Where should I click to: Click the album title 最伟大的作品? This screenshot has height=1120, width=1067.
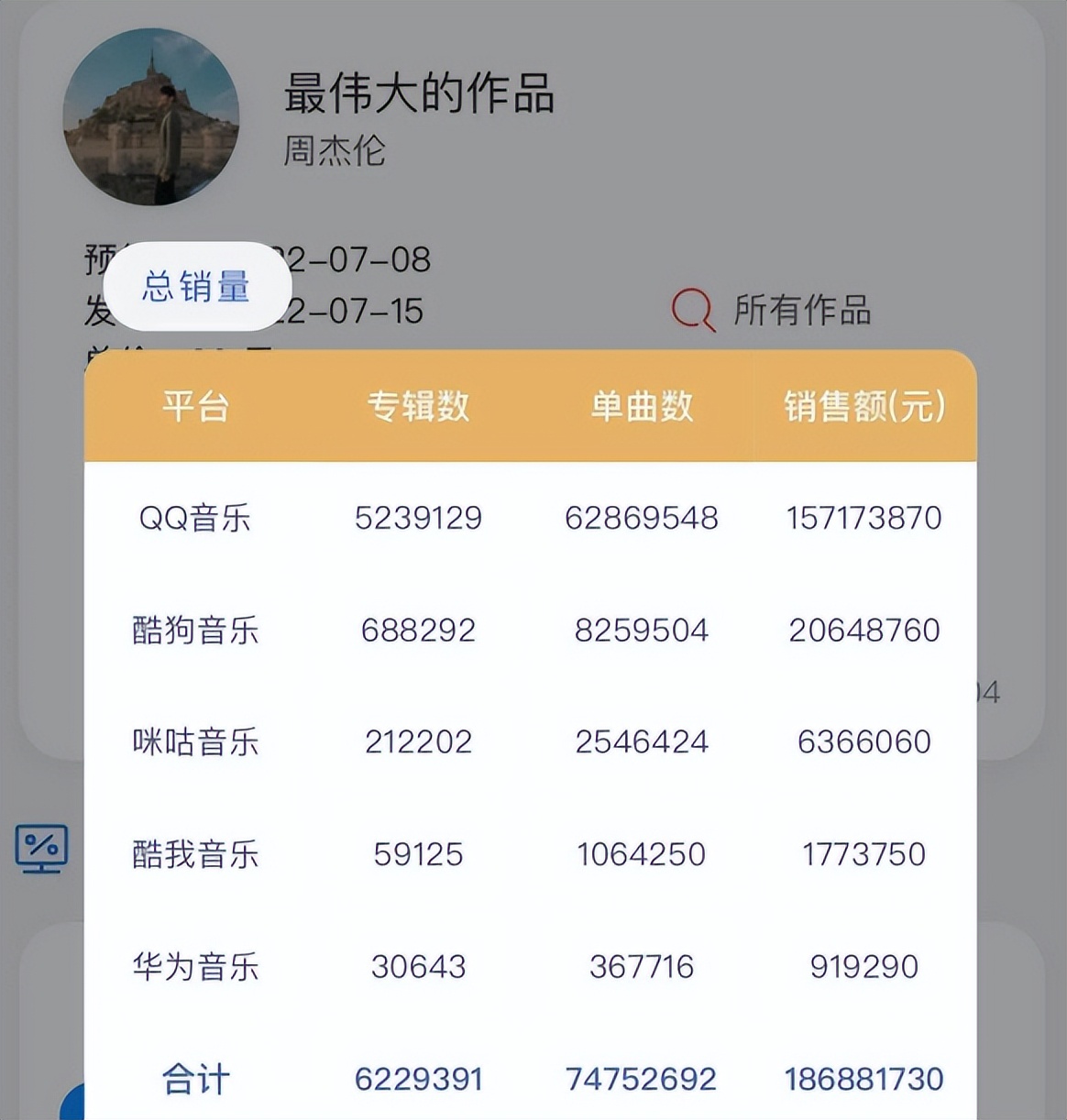coord(417,96)
